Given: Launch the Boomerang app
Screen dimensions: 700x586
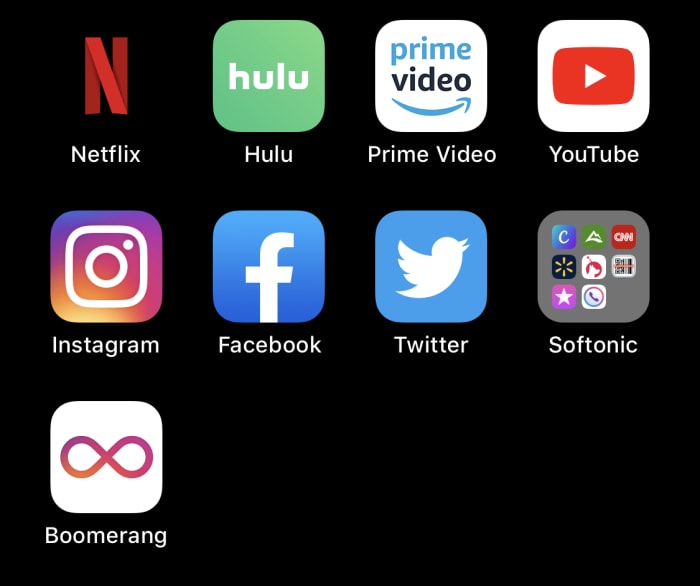Looking at the screenshot, I should tap(106, 457).
